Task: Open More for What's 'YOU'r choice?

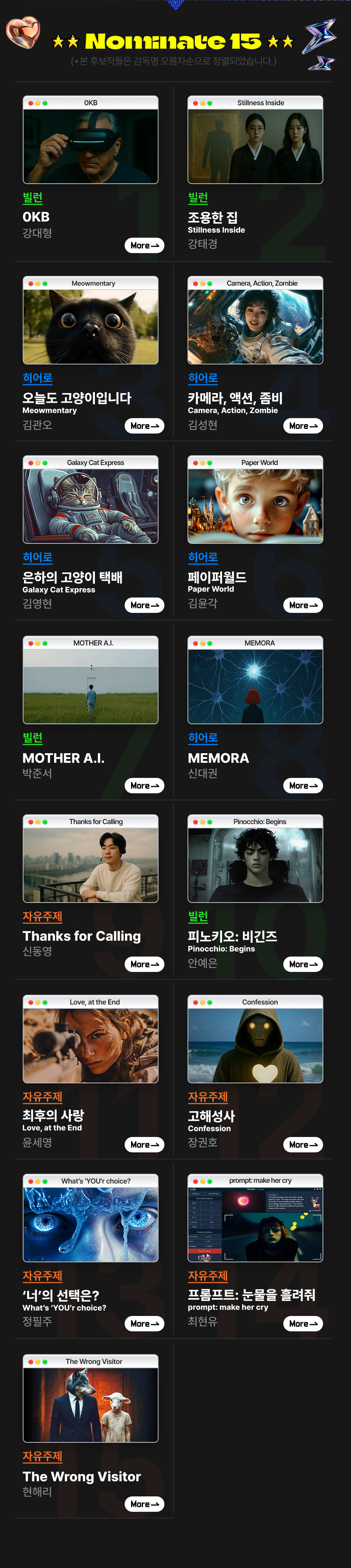Action: [x=144, y=1324]
